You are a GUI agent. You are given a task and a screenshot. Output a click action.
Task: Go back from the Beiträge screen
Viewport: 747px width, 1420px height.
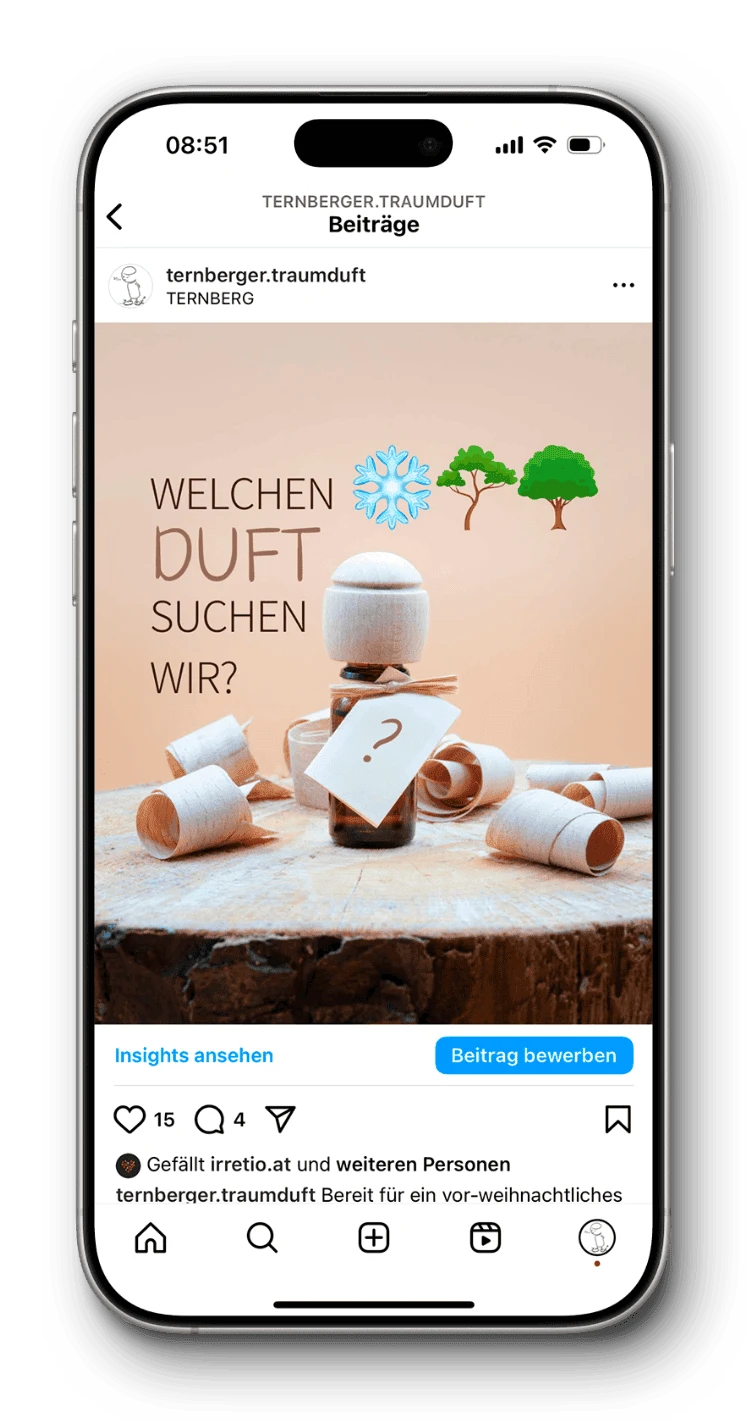(115, 216)
